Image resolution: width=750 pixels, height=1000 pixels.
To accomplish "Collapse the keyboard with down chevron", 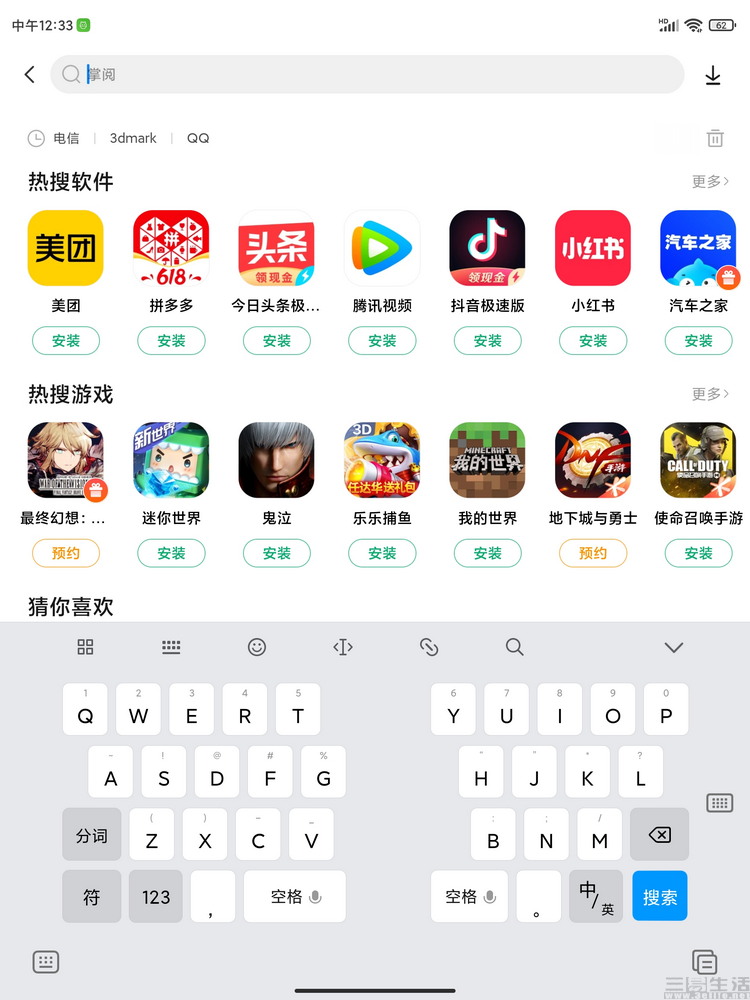I will click(x=674, y=647).
